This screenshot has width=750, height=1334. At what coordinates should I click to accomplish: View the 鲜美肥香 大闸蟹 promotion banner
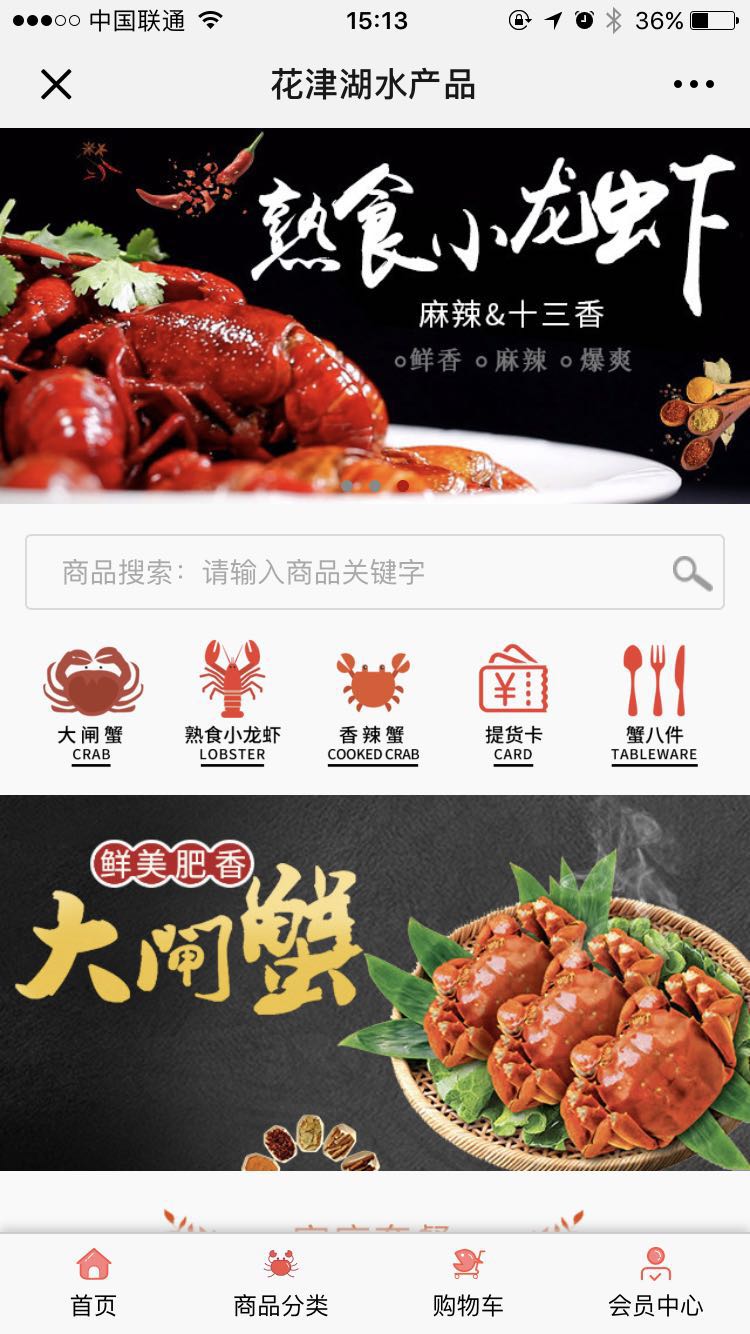coord(375,982)
